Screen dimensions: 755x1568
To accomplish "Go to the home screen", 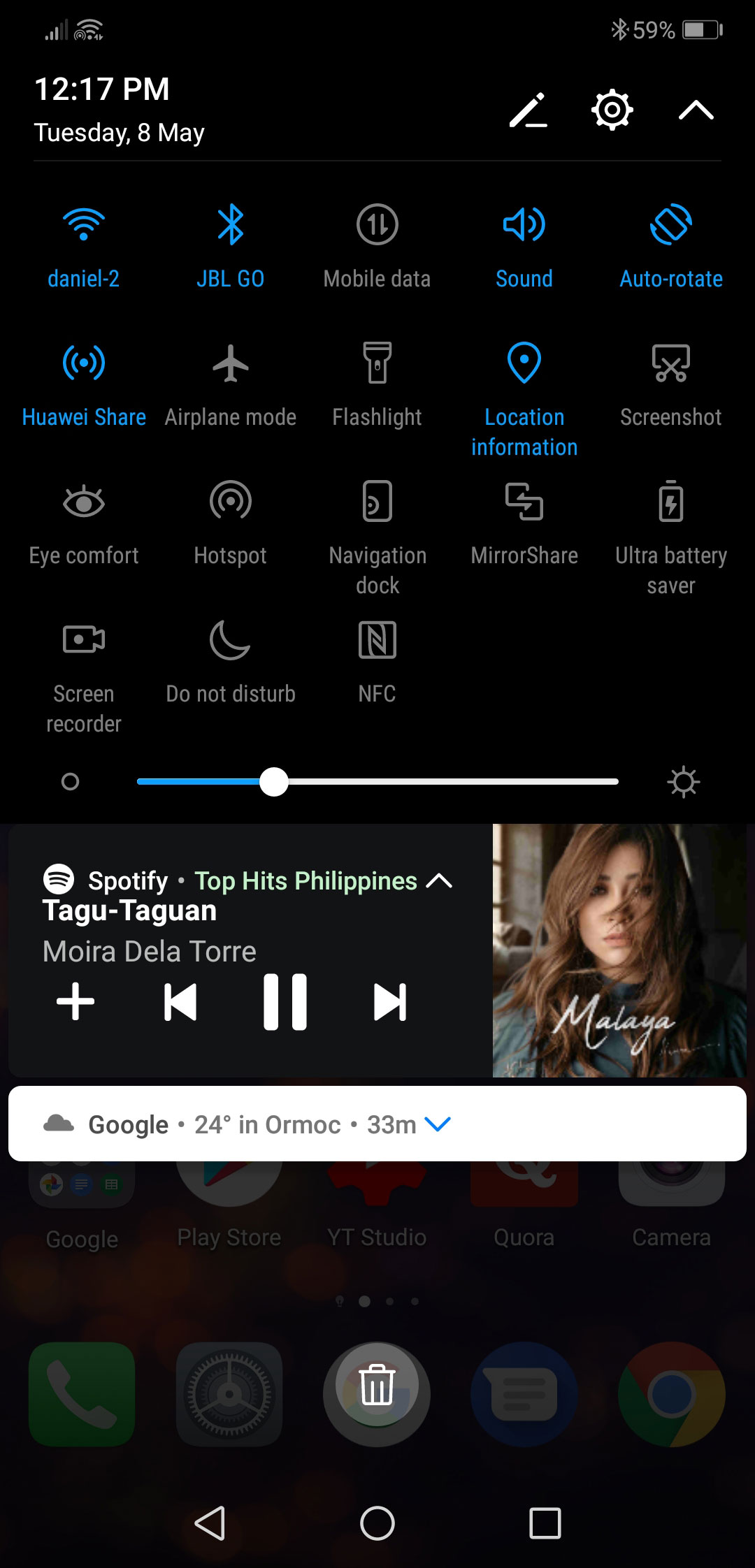I will (x=377, y=1523).
